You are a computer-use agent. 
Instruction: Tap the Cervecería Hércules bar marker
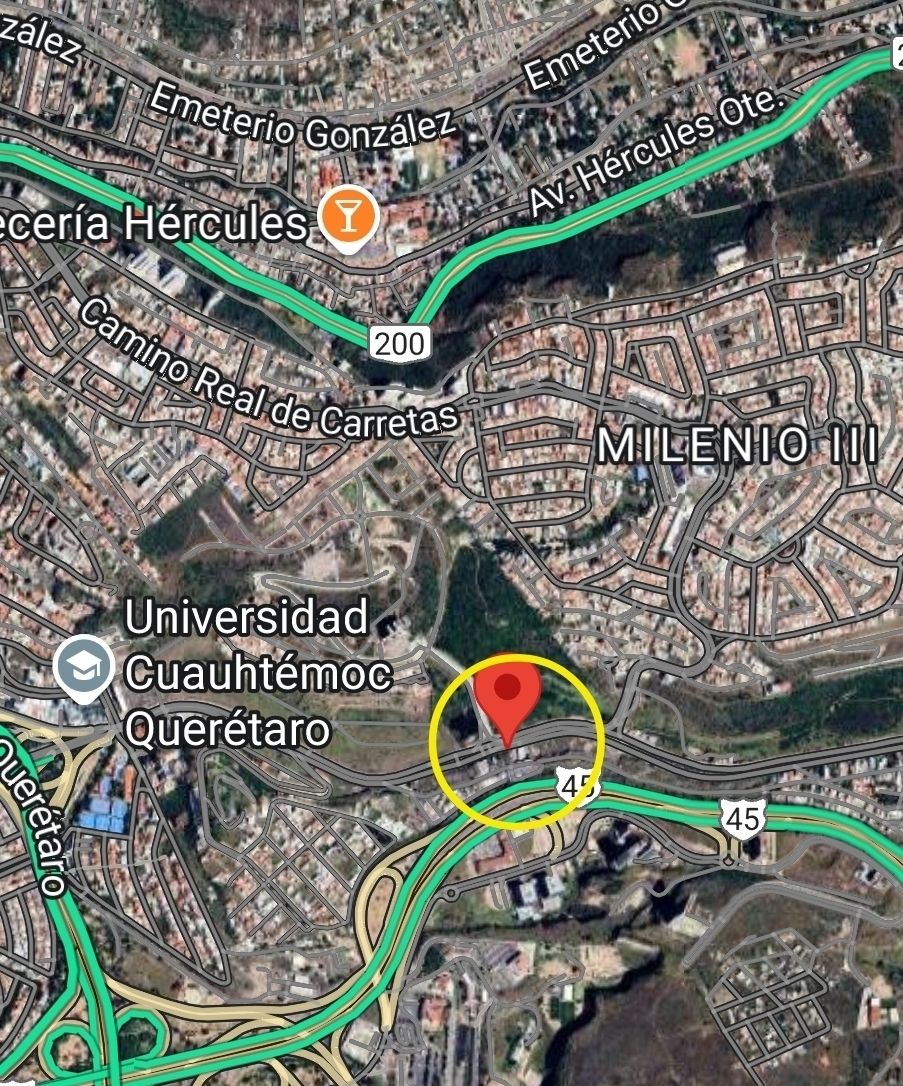tap(348, 217)
